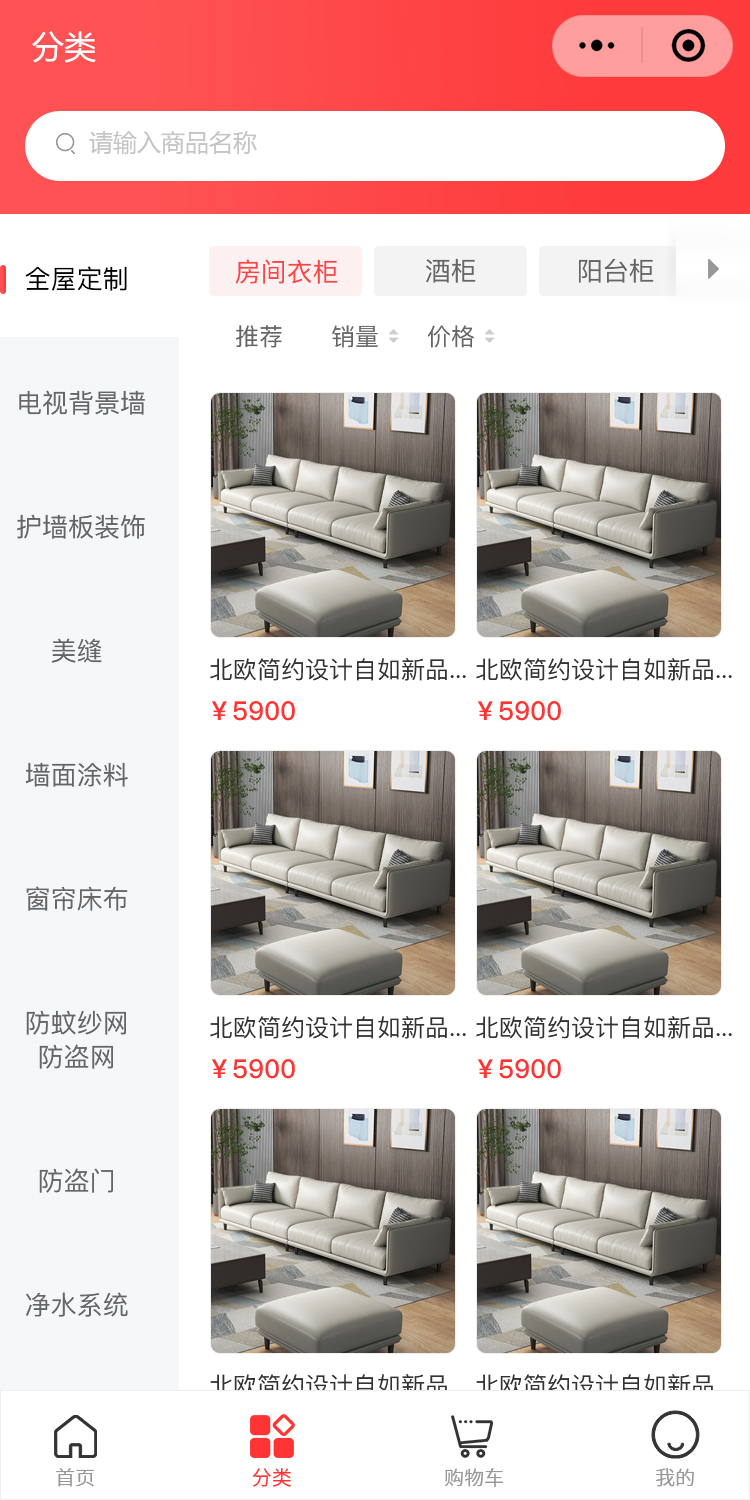Image resolution: width=750 pixels, height=1500 pixels.
Task: Open the 防盗门 category
Action: 78,1181
